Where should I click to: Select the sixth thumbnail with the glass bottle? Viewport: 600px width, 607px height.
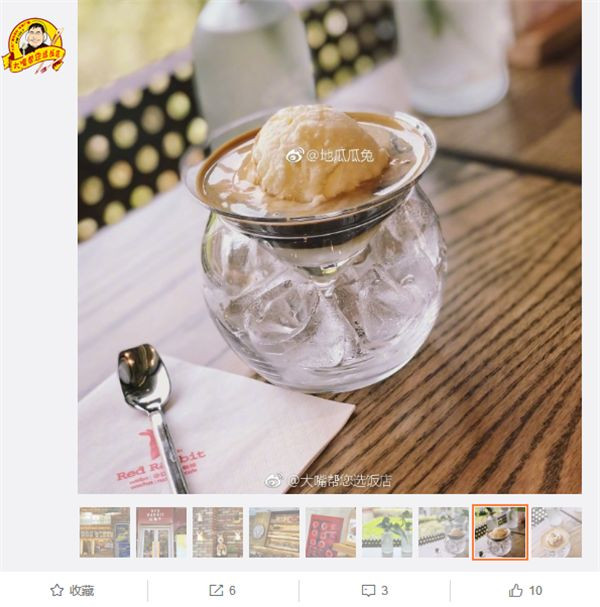(387, 532)
